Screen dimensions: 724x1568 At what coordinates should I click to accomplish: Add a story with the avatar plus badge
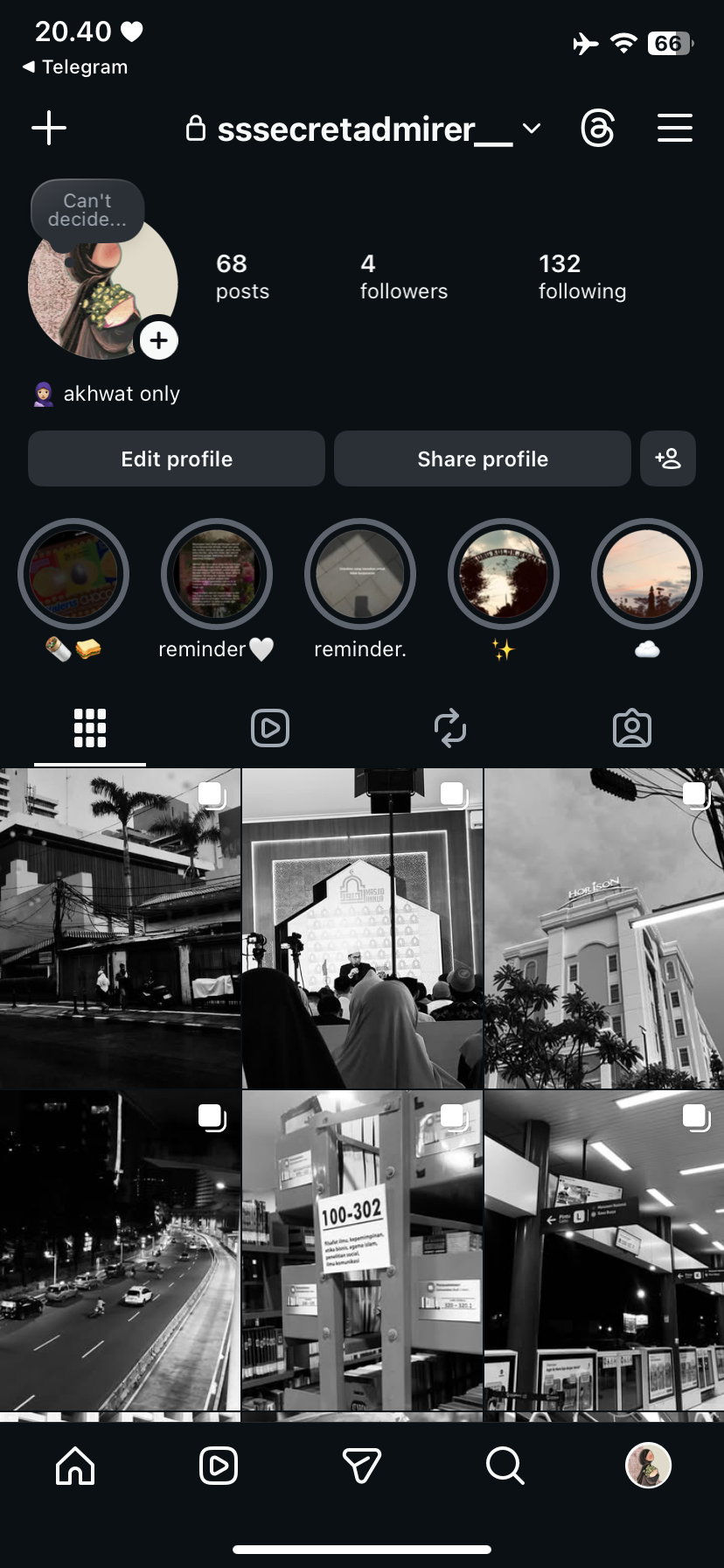159,340
